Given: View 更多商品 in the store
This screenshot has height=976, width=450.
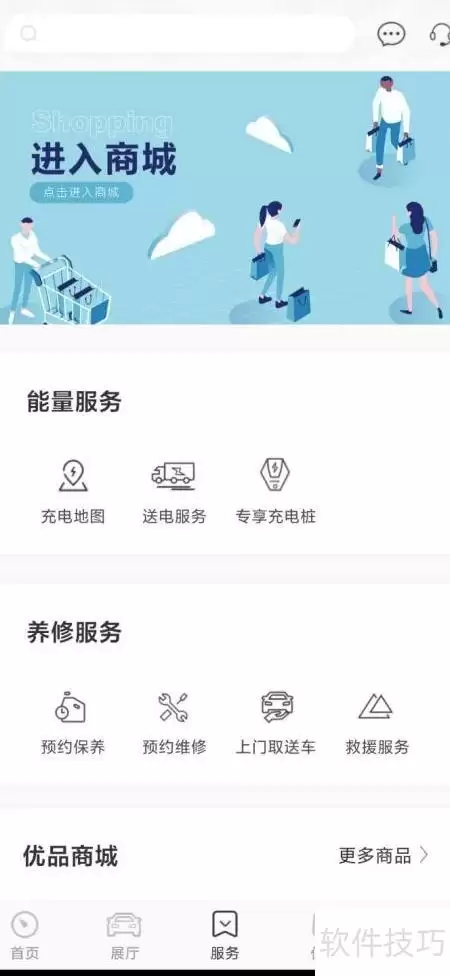Looking at the screenshot, I should [x=383, y=855].
